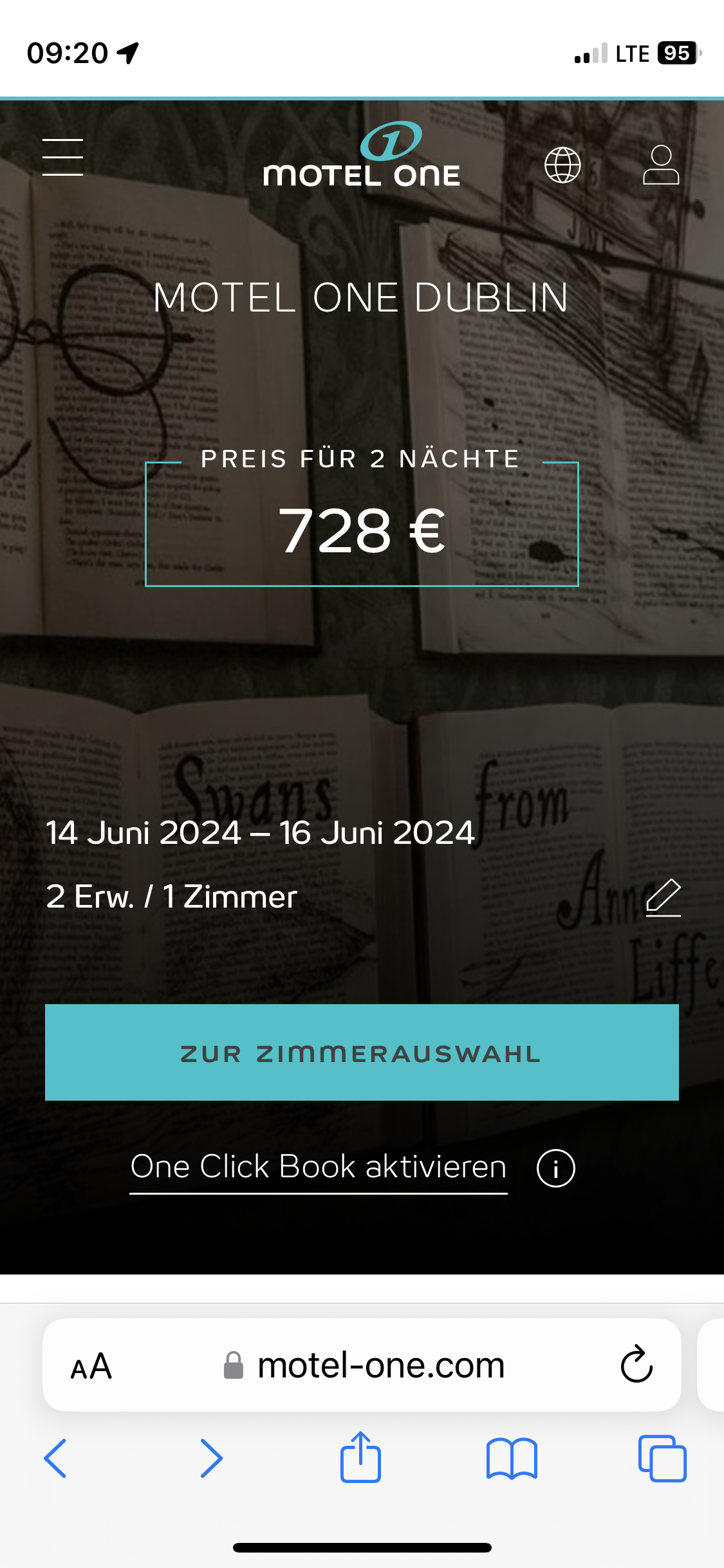Edit the dates and guests with pencil icon
This screenshot has width=724, height=1568.
[x=663, y=897]
